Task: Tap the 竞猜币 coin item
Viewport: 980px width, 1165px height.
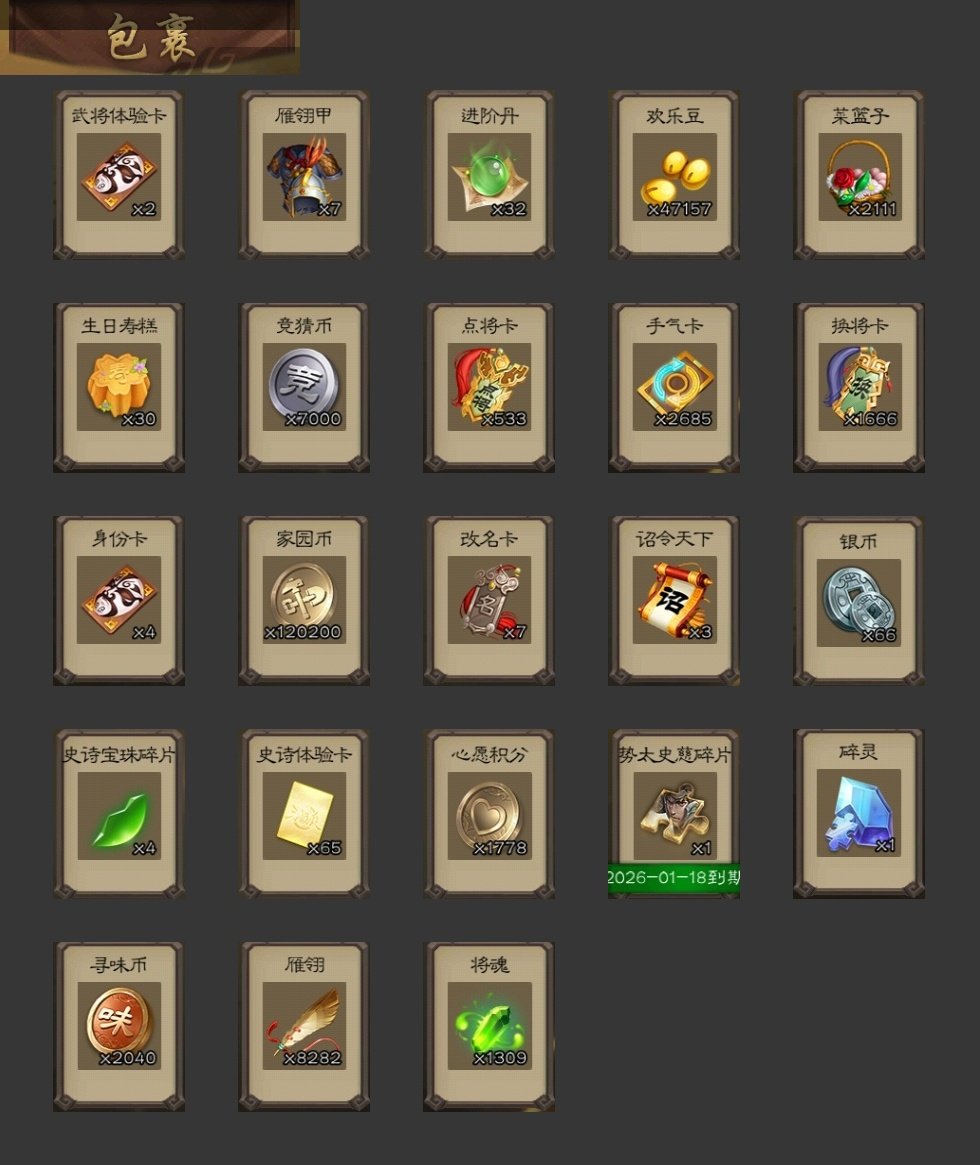Action: pos(304,387)
